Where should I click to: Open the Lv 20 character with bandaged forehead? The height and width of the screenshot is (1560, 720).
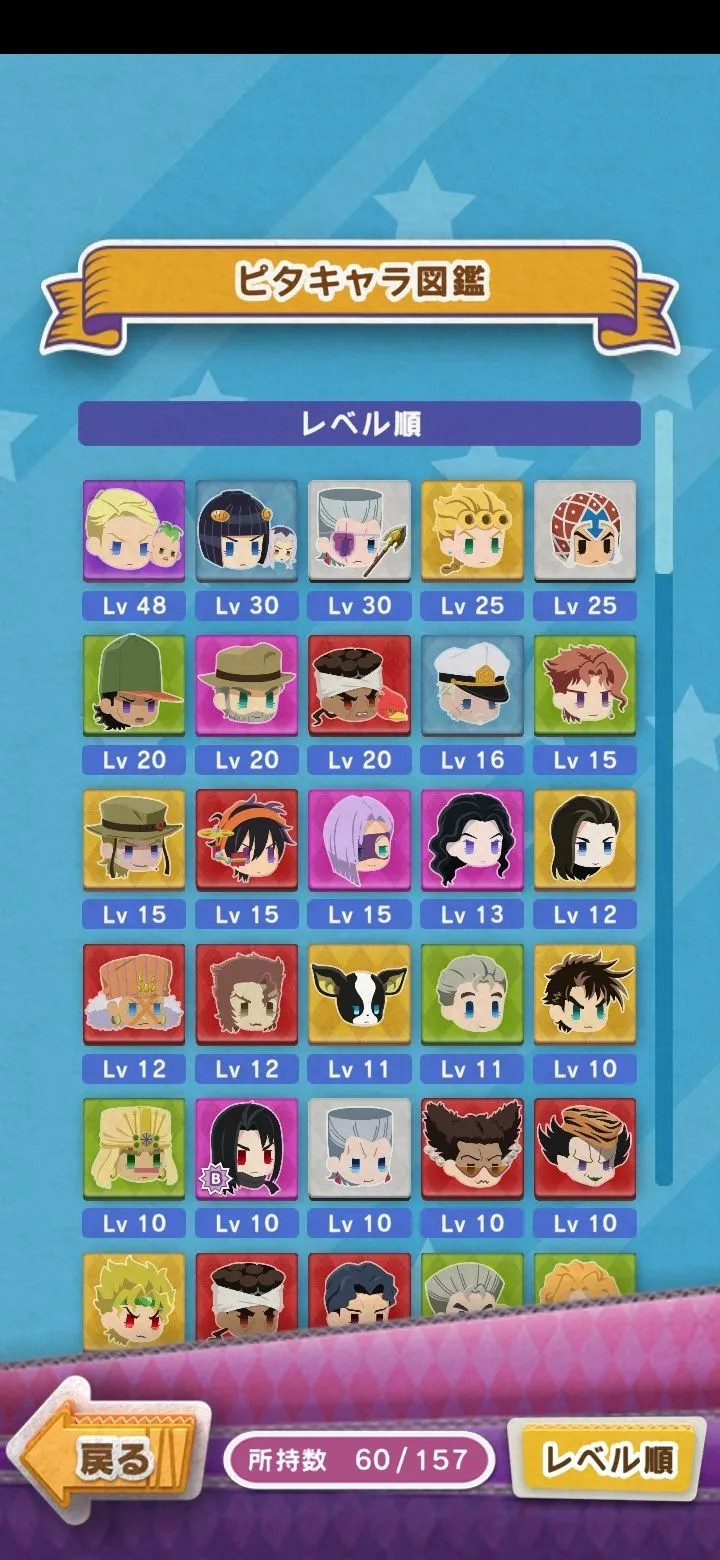tap(359, 685)
